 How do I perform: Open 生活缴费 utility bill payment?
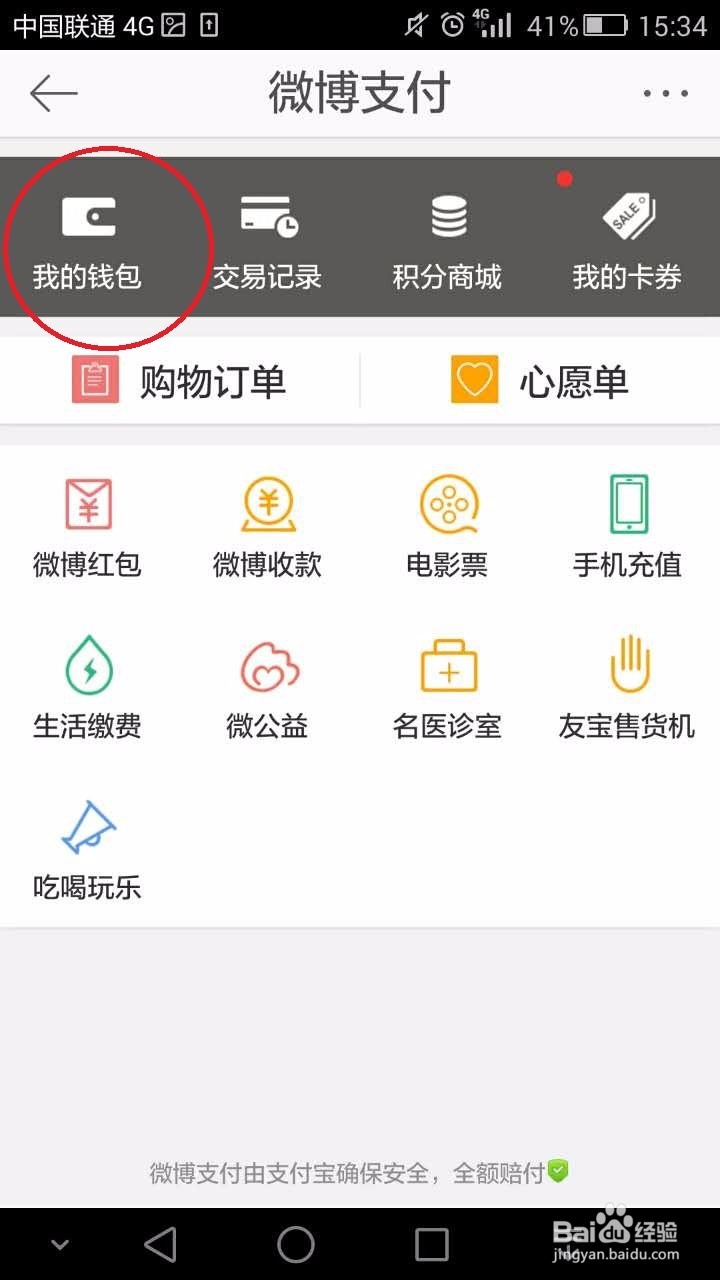(88, 685)
